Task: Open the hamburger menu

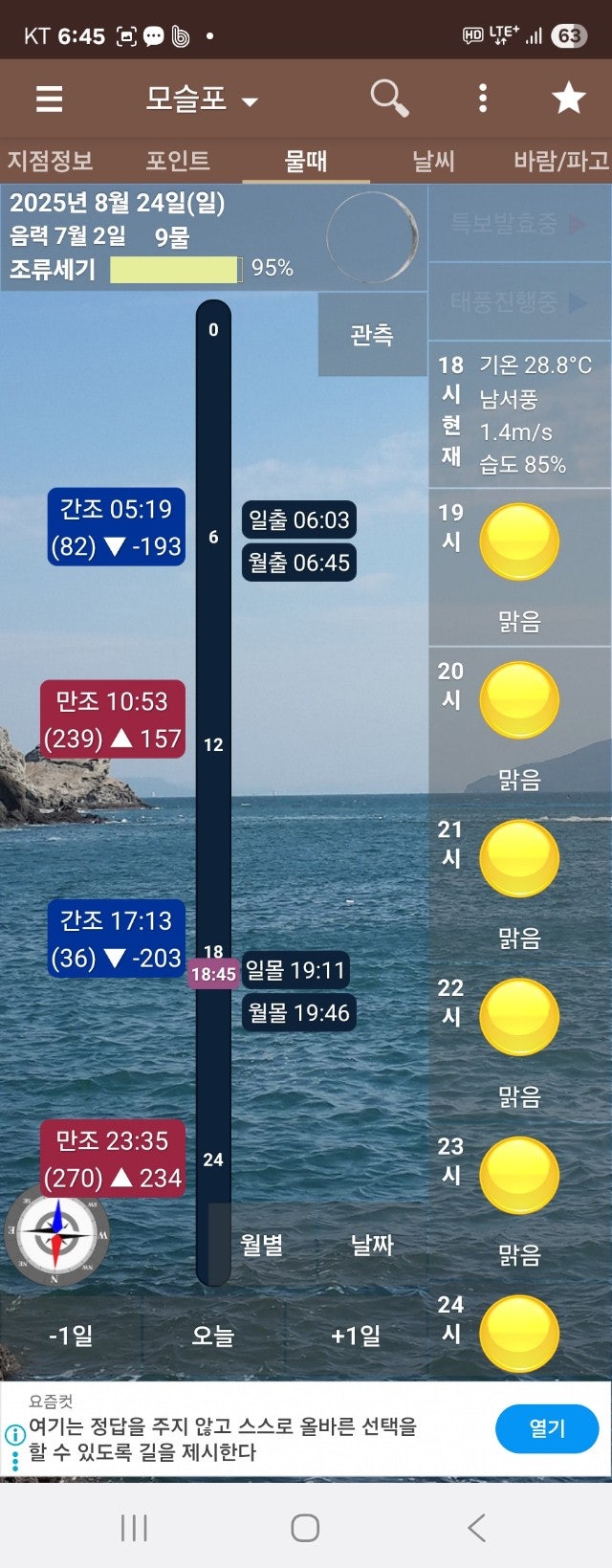Action: (x=49, y=99)
